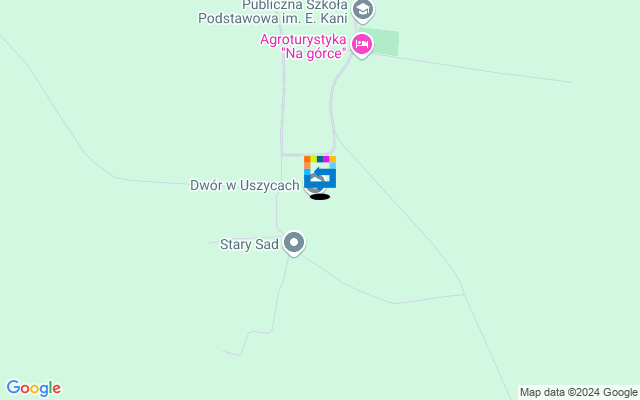Open the Dwór w Uszycach place marker
Viewport: 640px width, 400px height.
click(313, 185)
